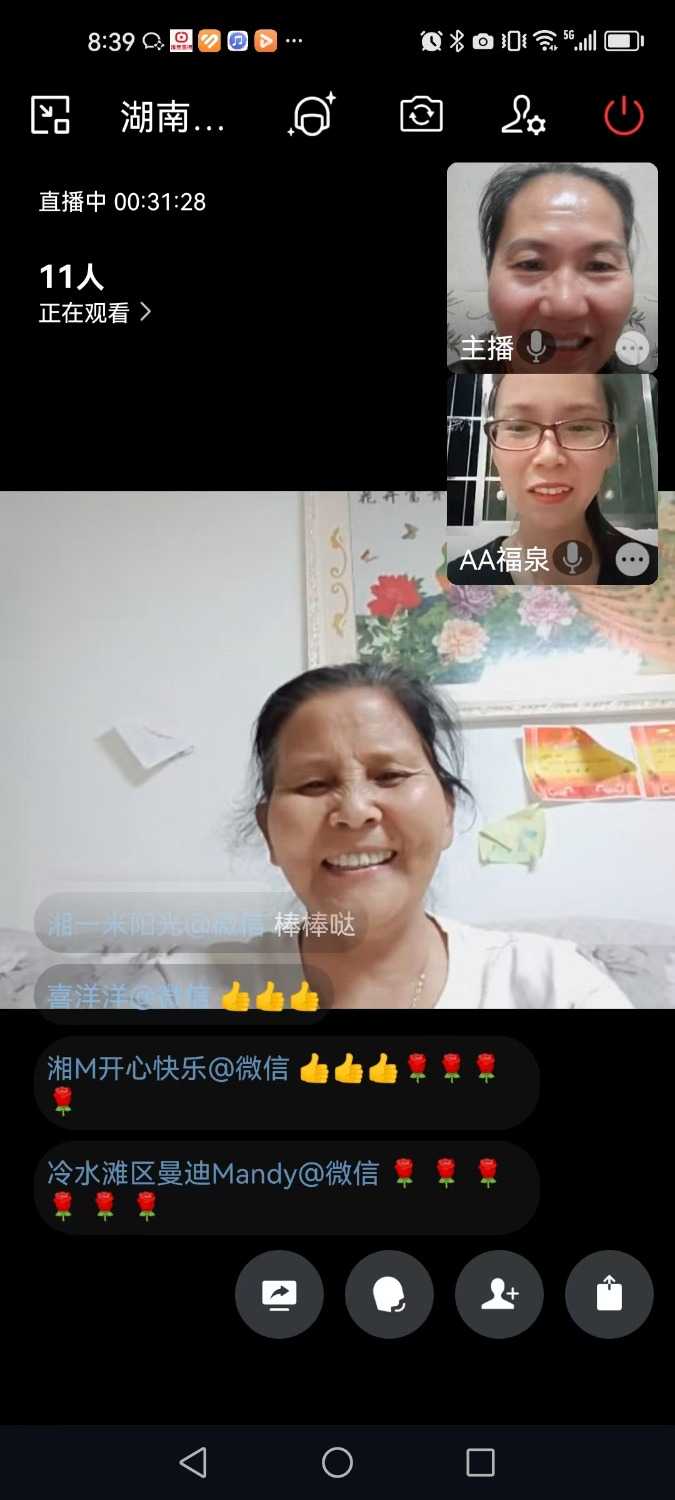Invite people to the live stream

pos(499,1294)
